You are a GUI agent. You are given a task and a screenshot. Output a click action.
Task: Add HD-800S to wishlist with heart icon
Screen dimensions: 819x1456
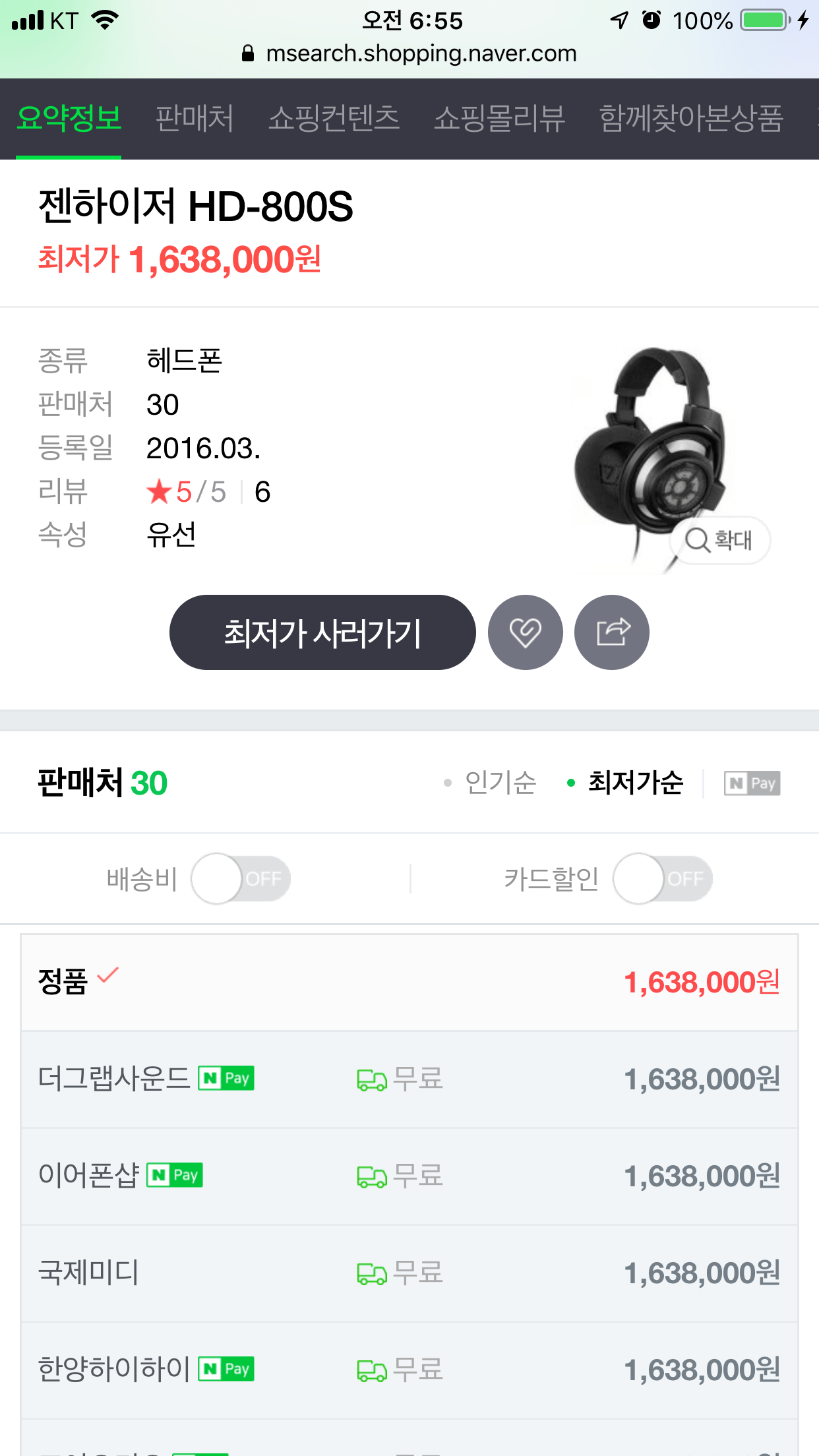click(526, 632)
